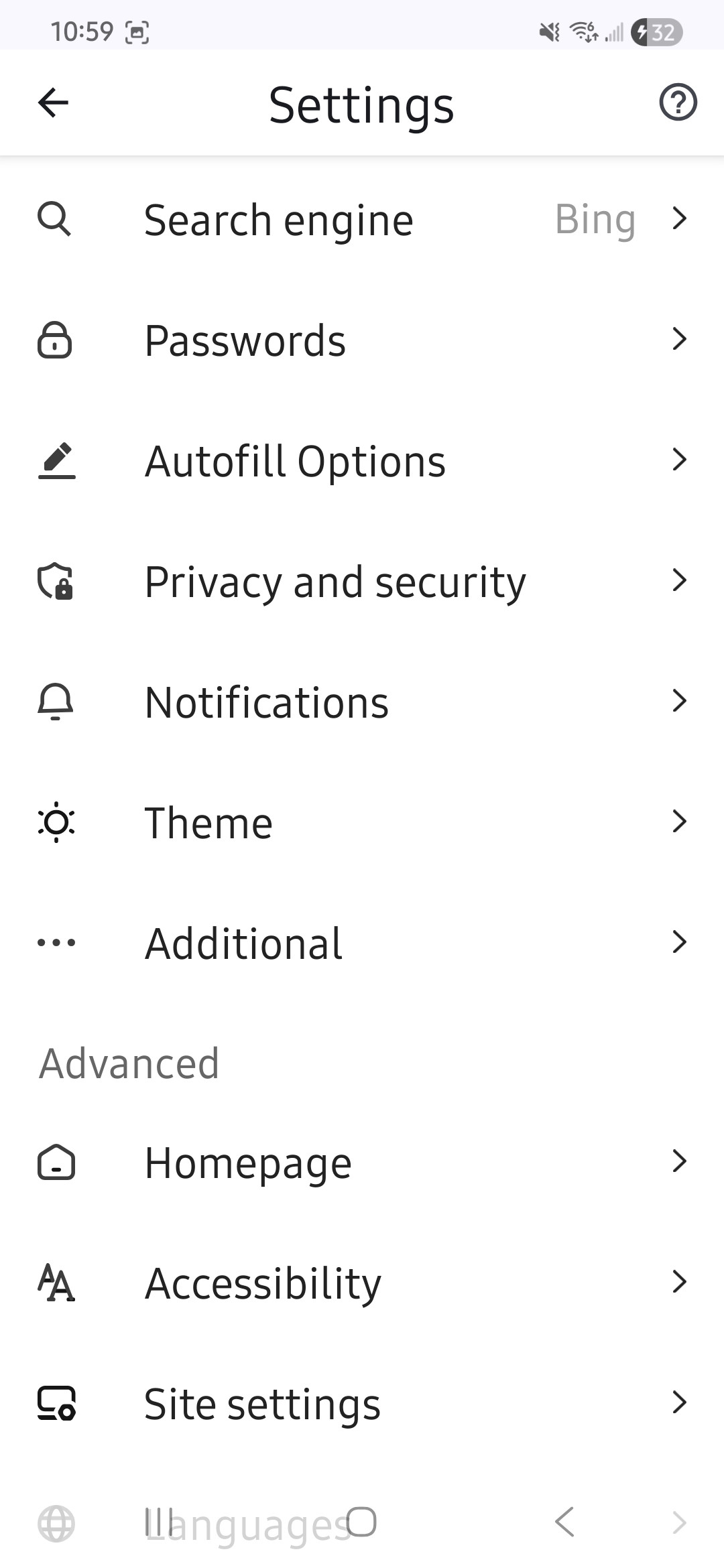The image size is (724, 1568).
Task: Open the Additional settings row
Action: (x=362, y=943)
